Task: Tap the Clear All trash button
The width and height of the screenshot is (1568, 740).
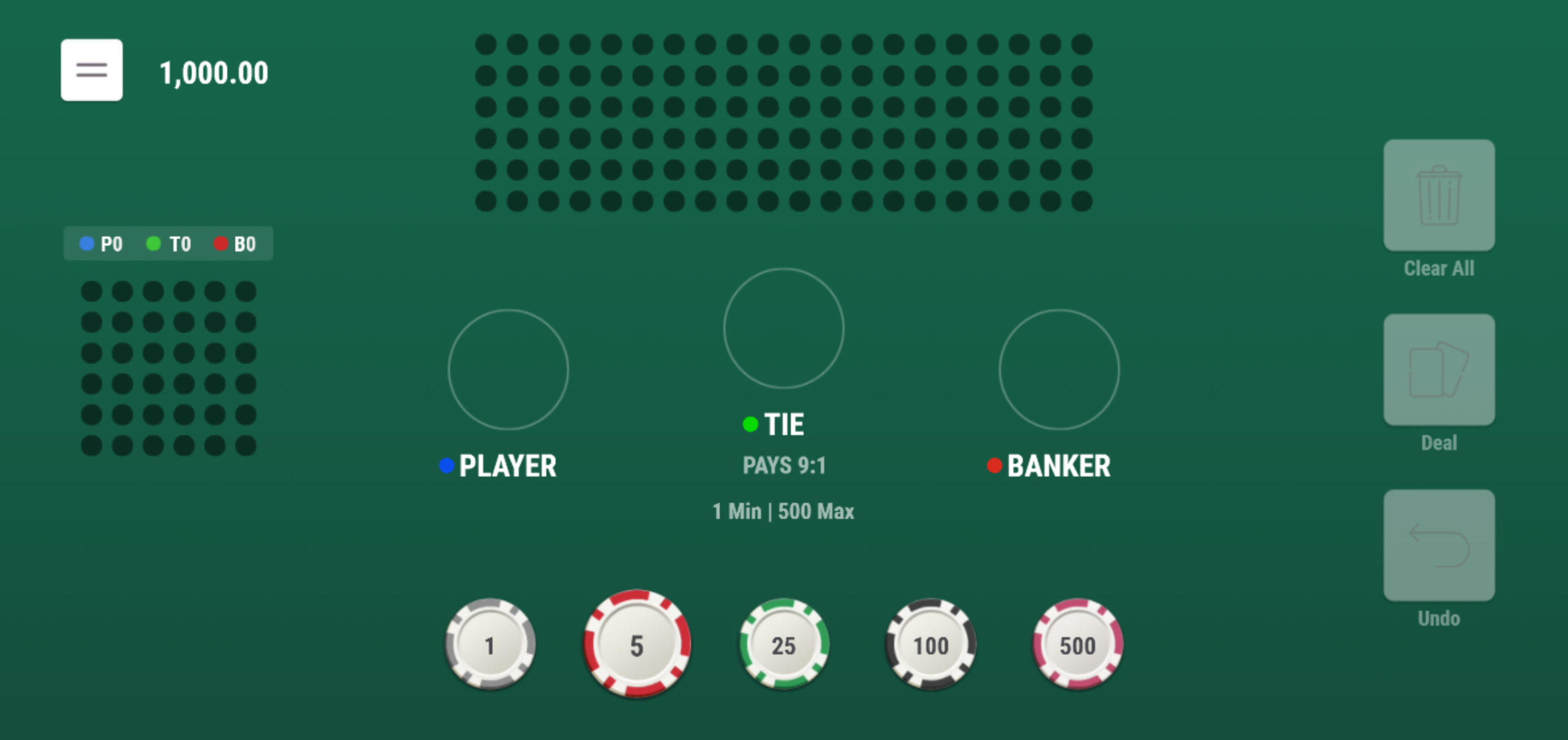Action: pyautogui.click(x=1439, y=195)
